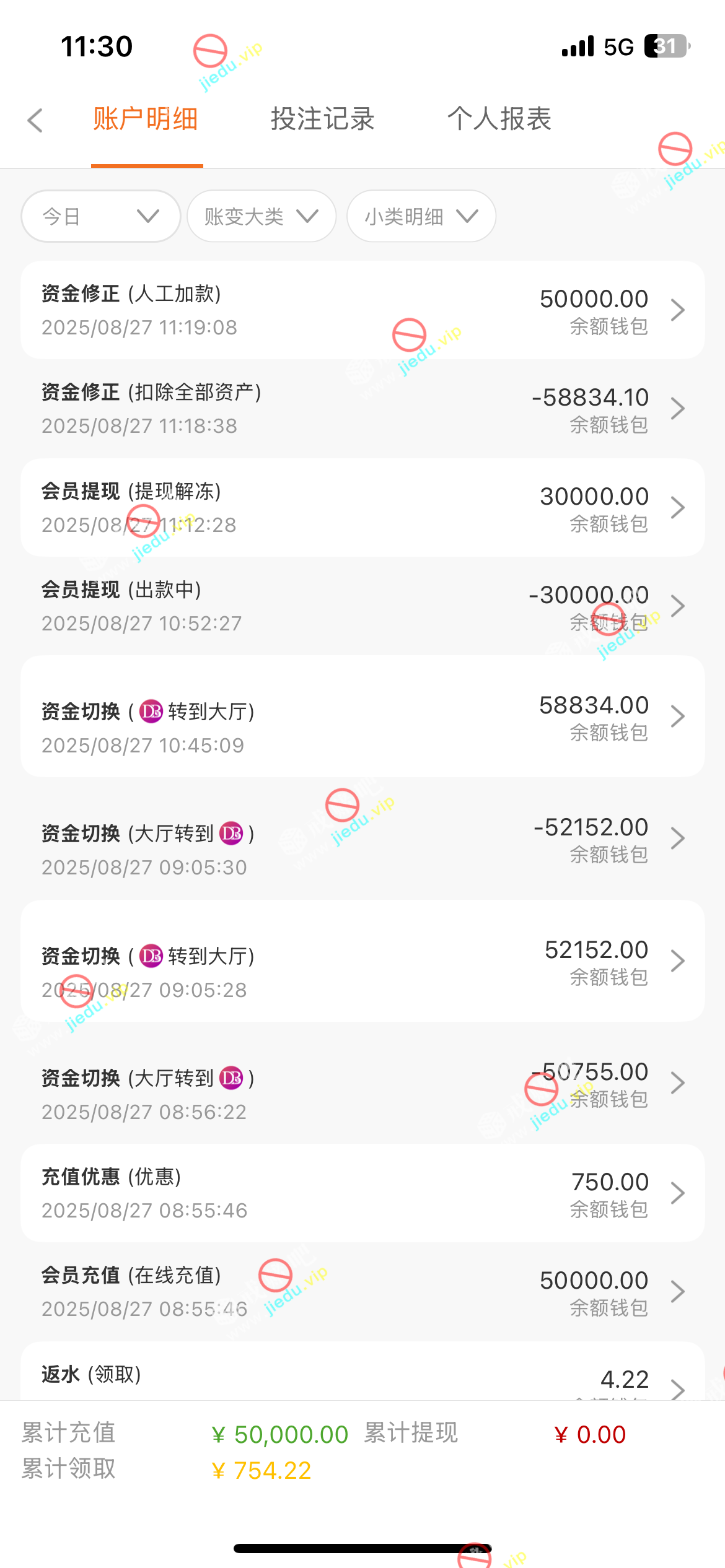Open the 58834.00 transfer-to-lobby record
Viewport: 725px width, 1568px height.
362,716
